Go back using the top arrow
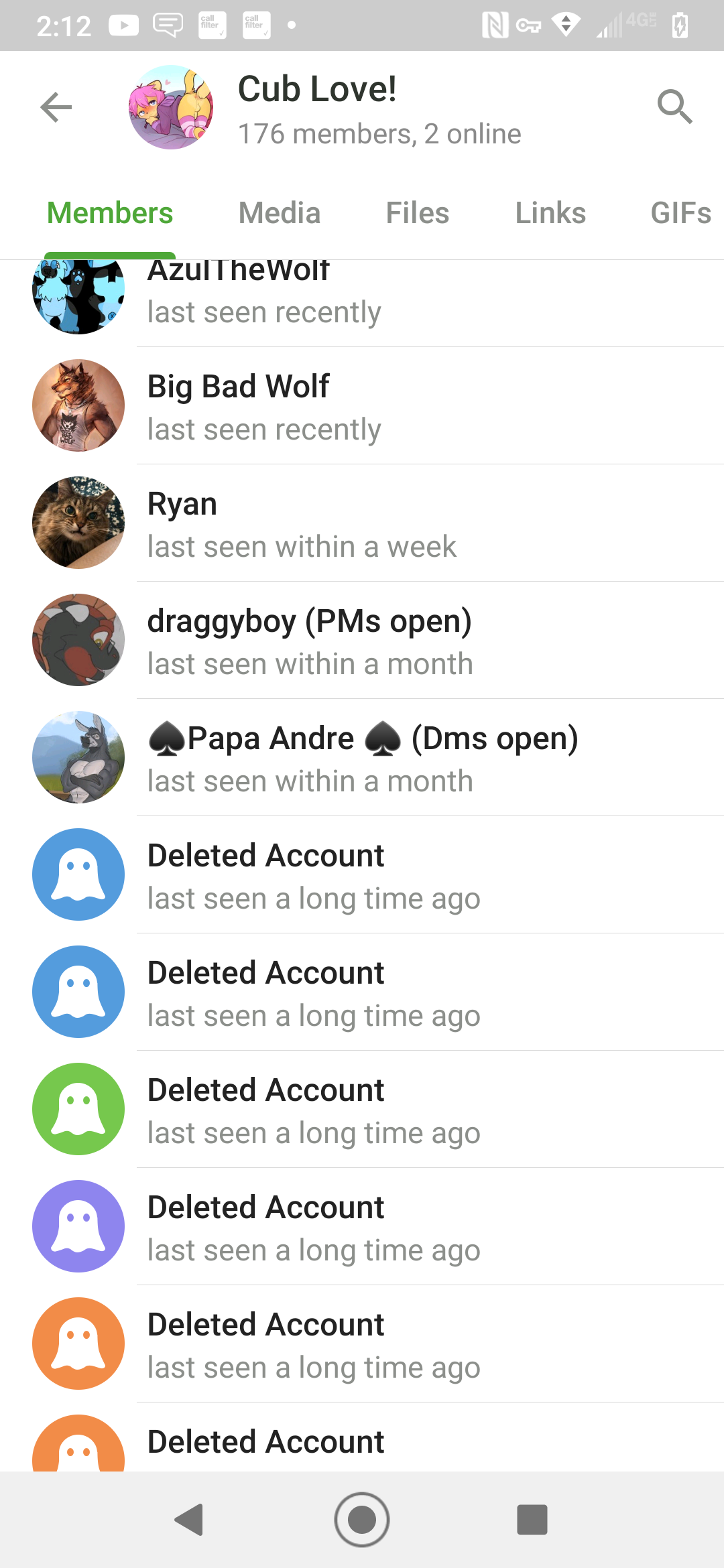Image resolution: width=724 pixels, height=1568 pixels. tap(56, 107)
